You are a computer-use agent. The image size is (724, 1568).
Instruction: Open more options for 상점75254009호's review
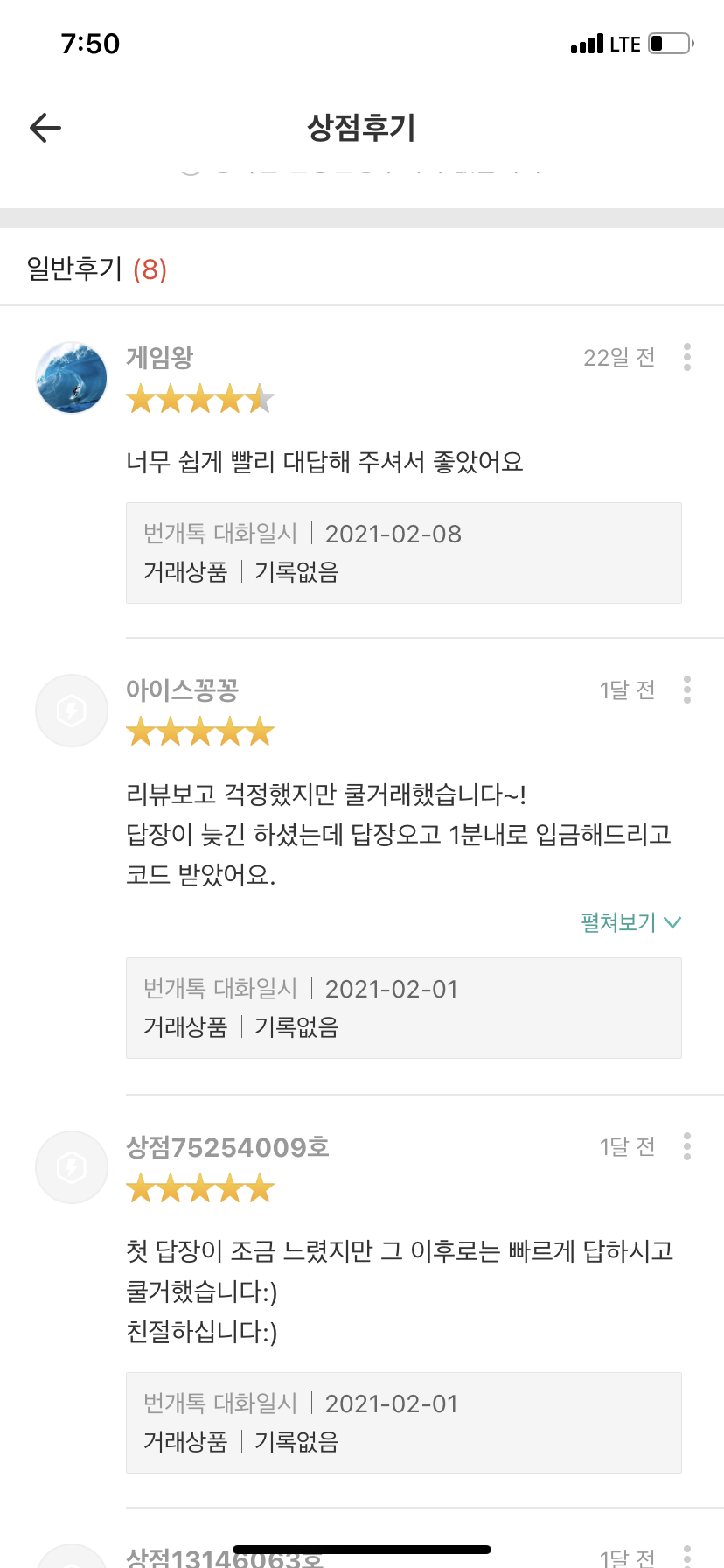pyautogui.click(x=687, y=1146)
